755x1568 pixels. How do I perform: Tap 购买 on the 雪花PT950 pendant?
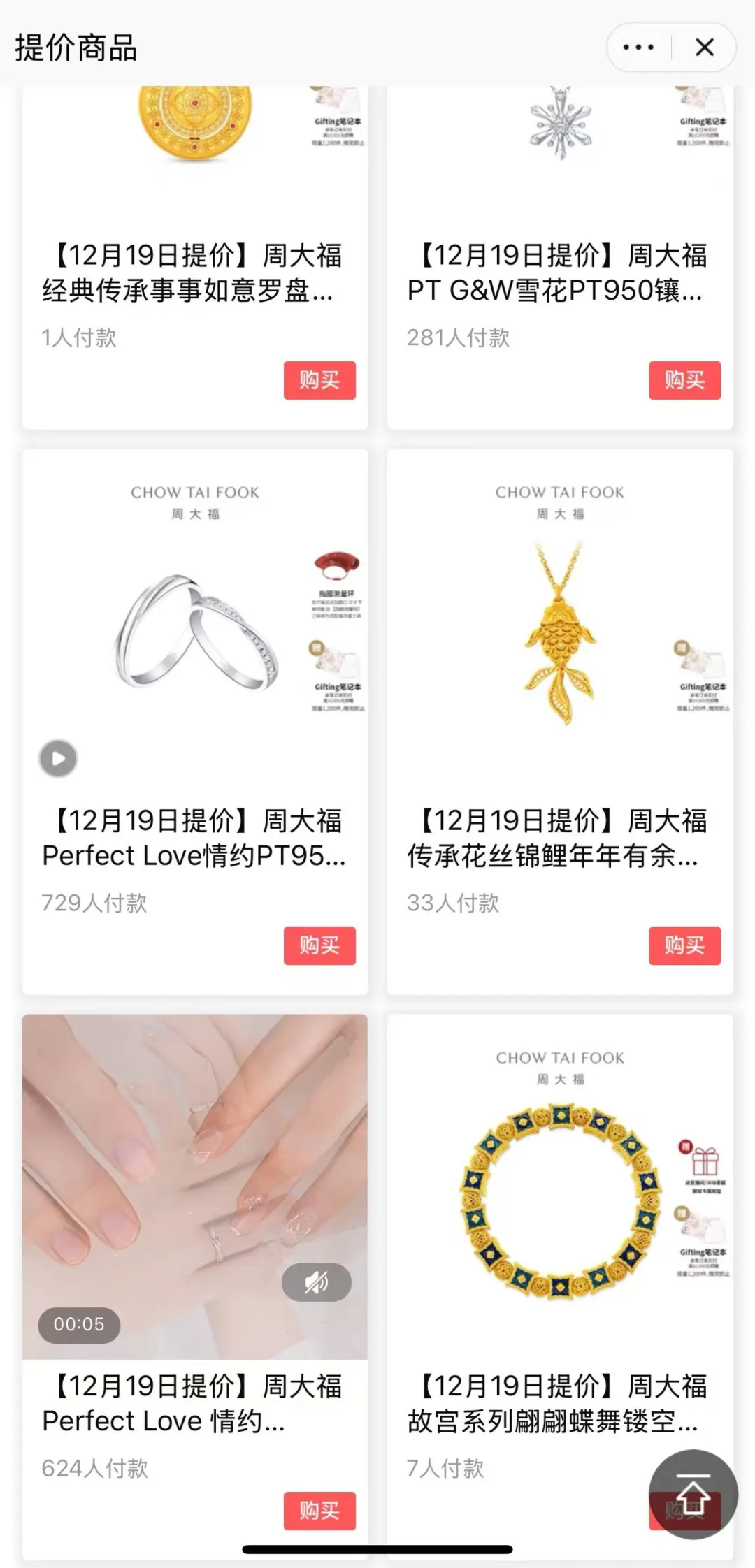tap(685, 380)
